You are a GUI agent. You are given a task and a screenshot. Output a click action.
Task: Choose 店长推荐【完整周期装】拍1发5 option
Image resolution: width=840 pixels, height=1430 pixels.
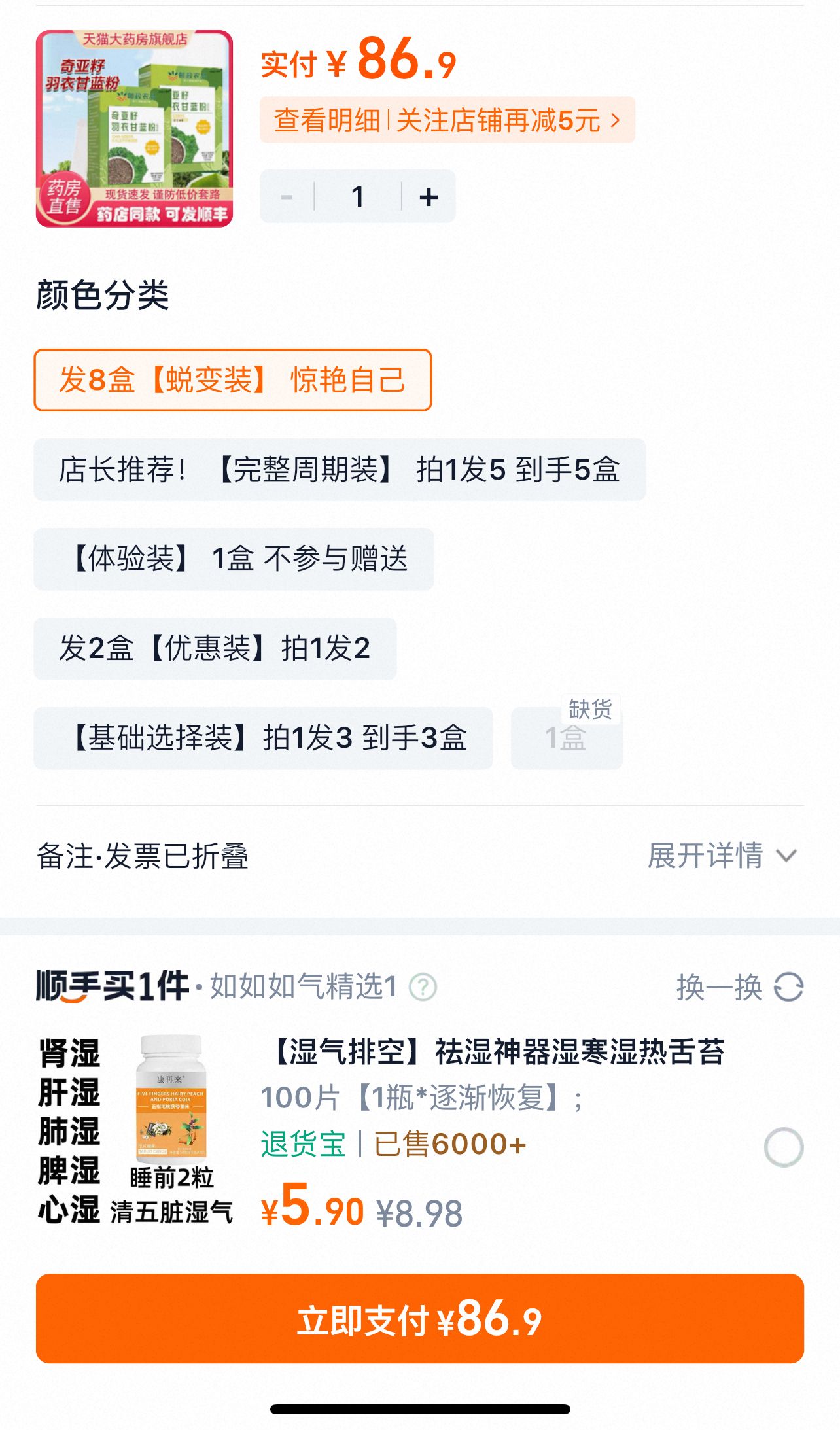click(x=340, y=470)
